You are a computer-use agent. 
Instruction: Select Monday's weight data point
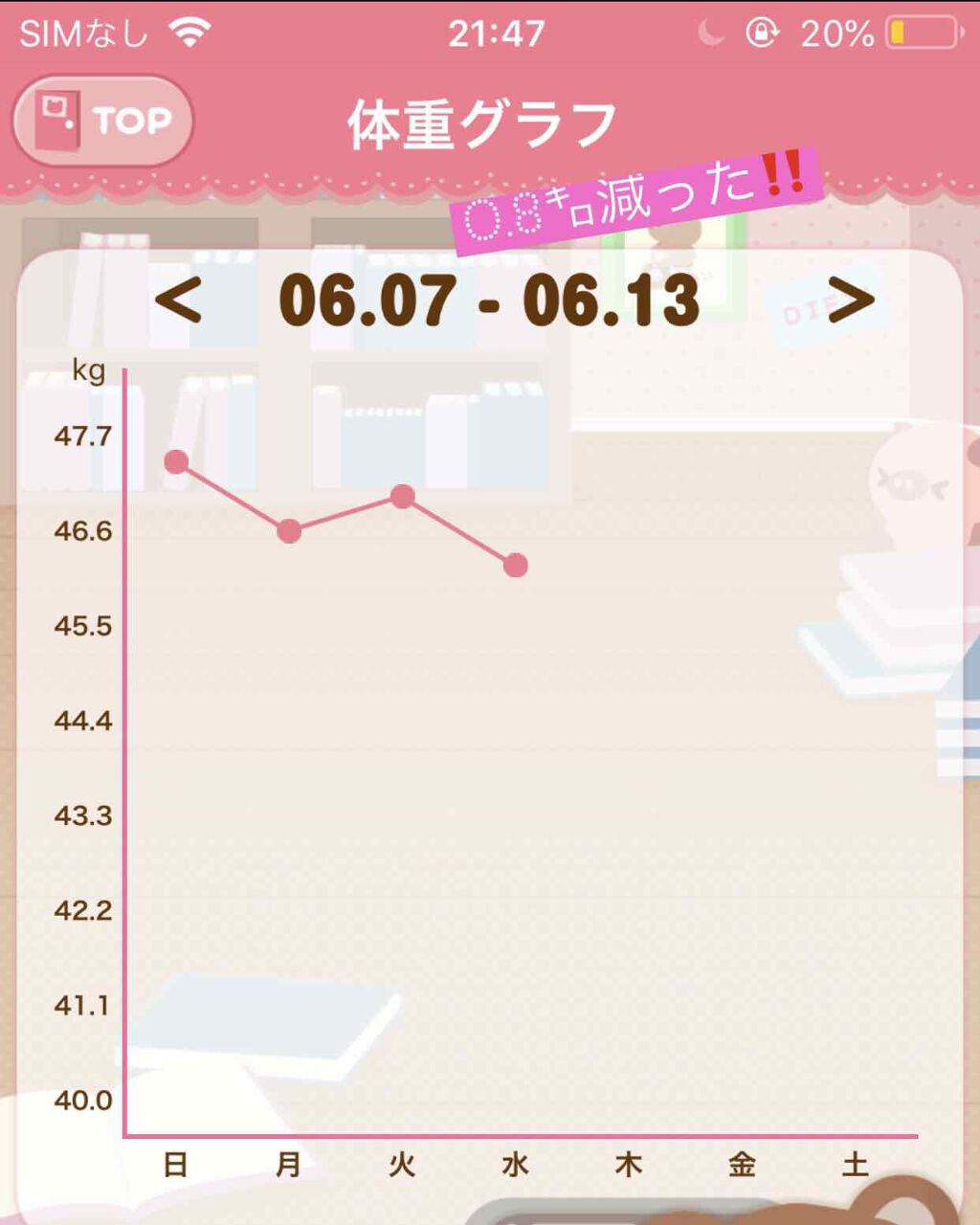point(287,533)
